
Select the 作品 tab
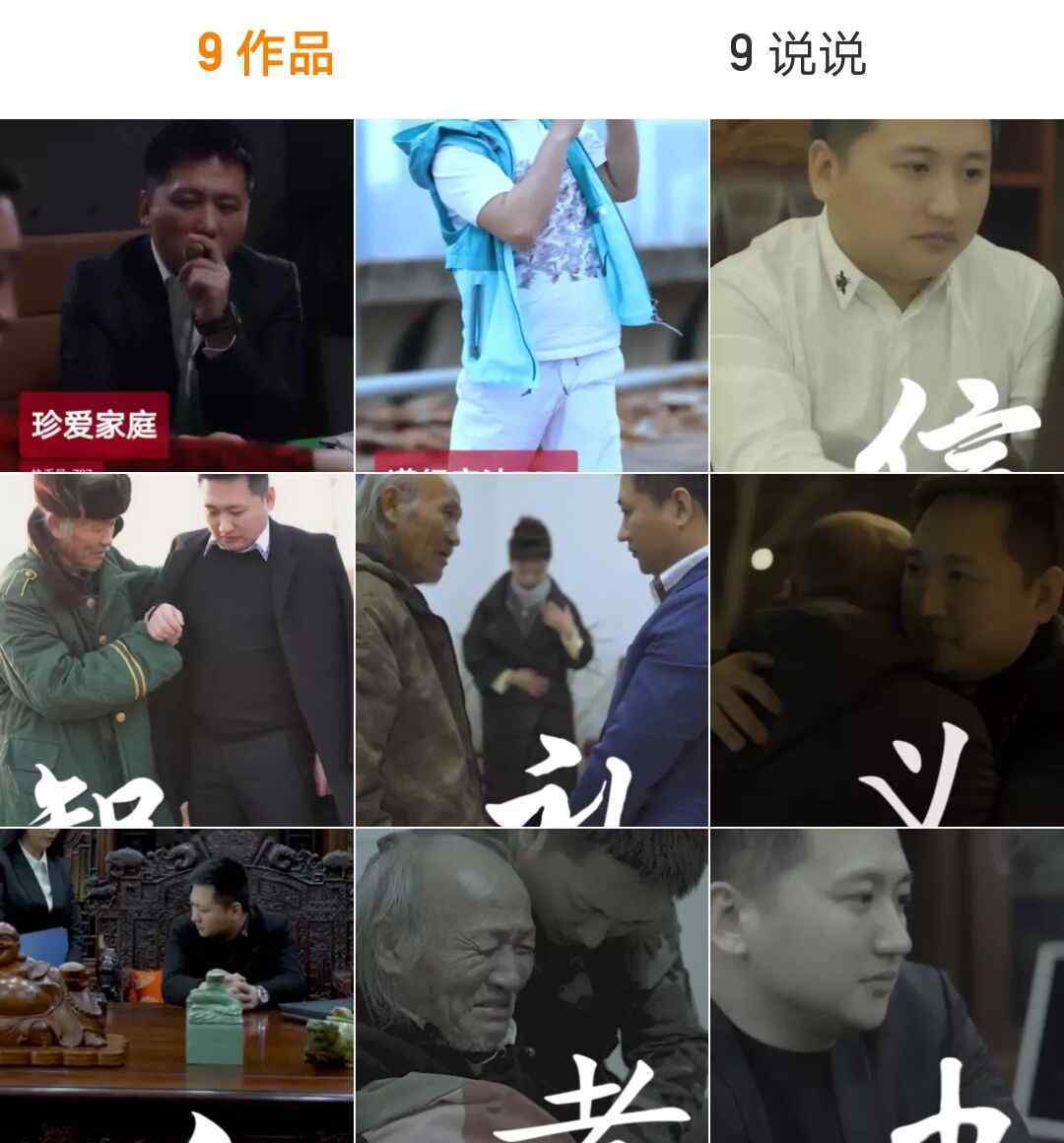coord(265,54)
